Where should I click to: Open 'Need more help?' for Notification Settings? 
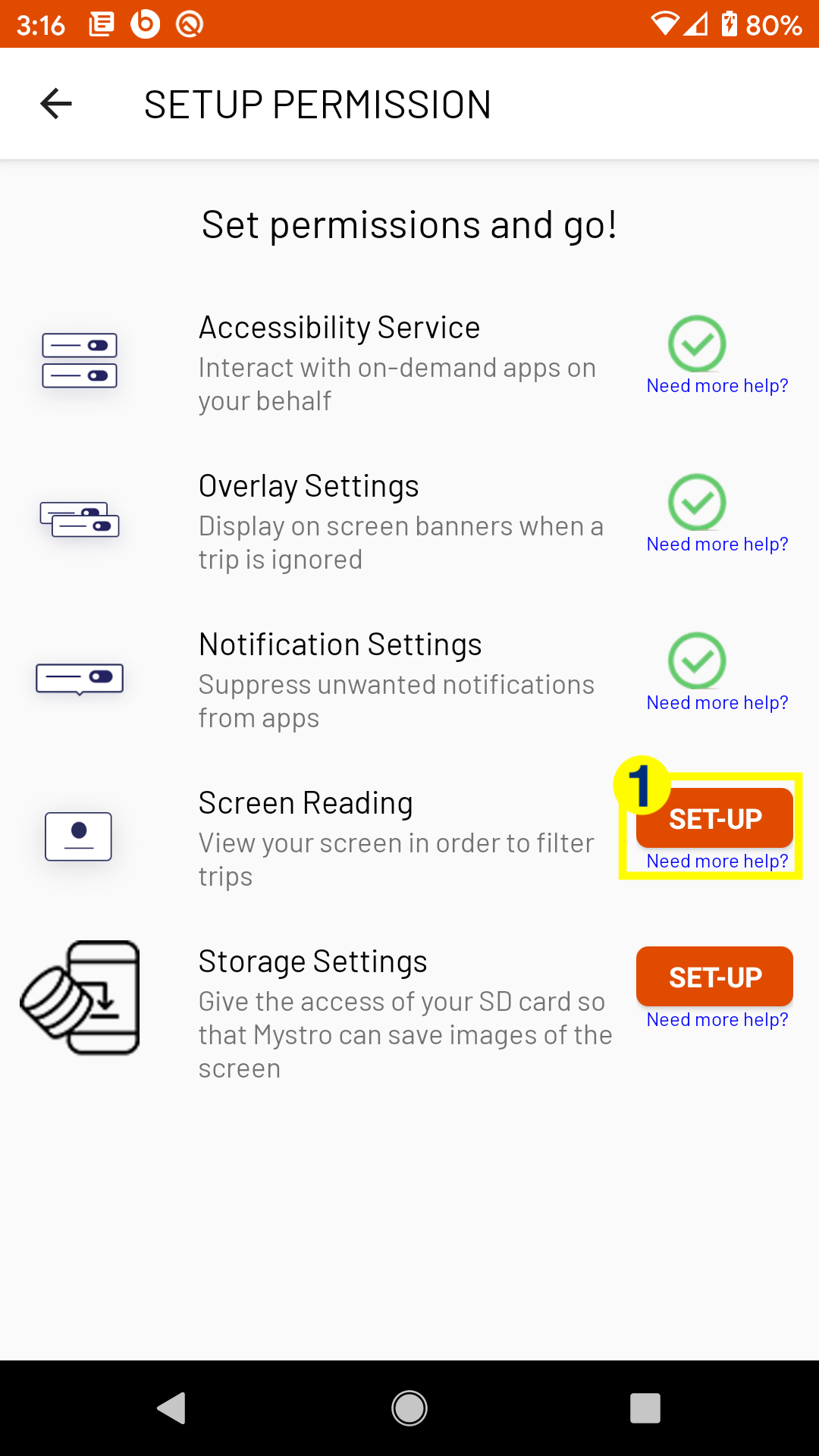click(717, 703)
